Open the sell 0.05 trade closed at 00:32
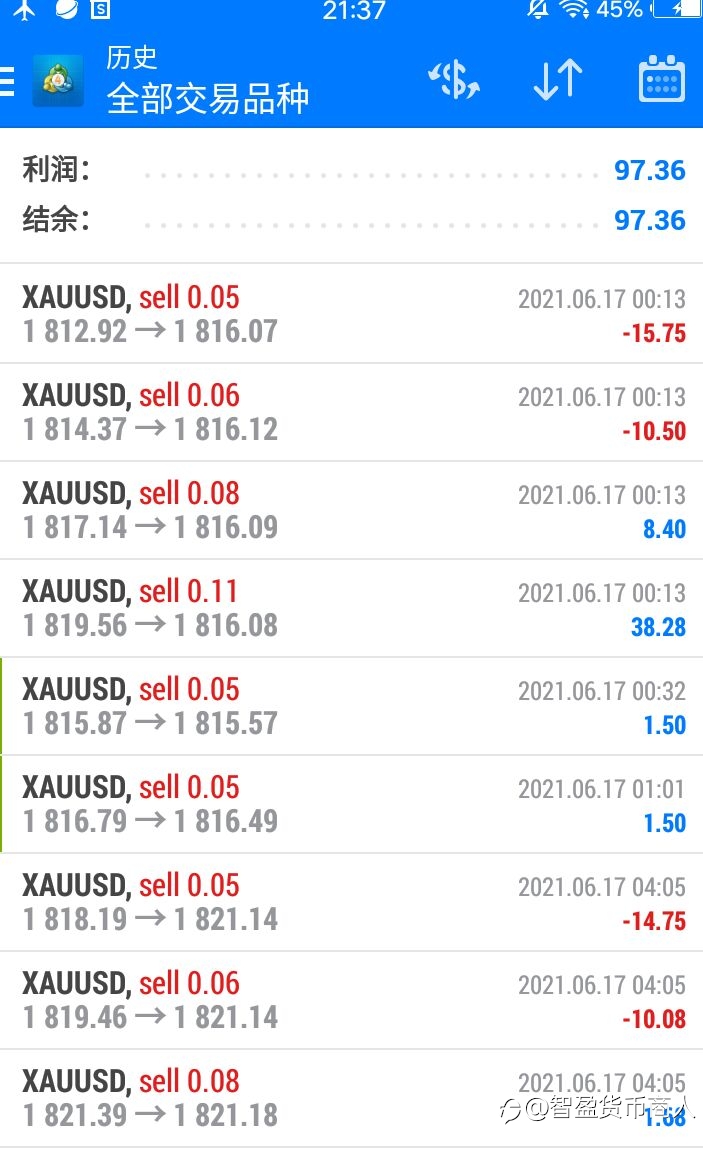The image size is (703, 1153). point(352,707)
